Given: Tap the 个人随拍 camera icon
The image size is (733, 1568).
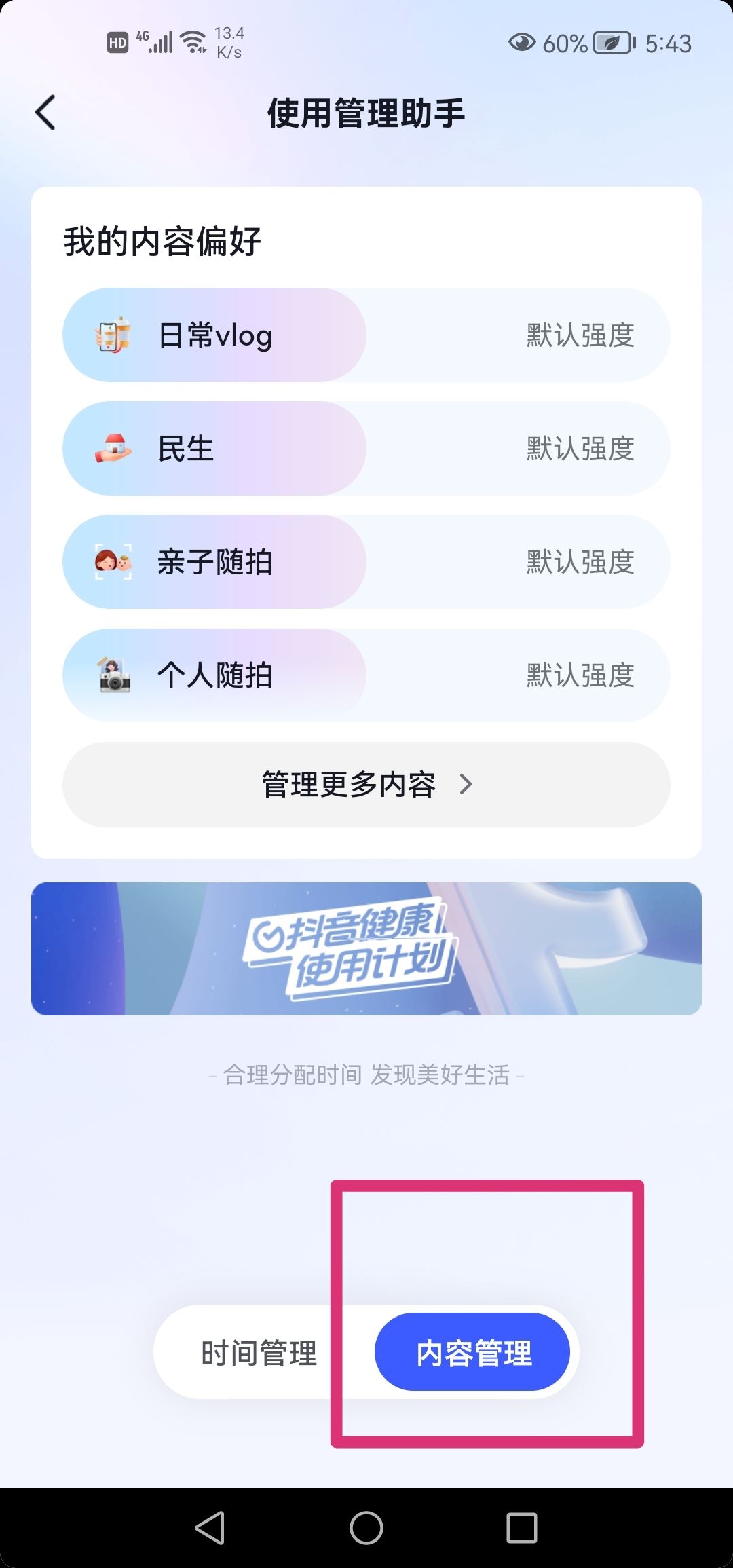Looking at the screenshot, I should 114,675.
